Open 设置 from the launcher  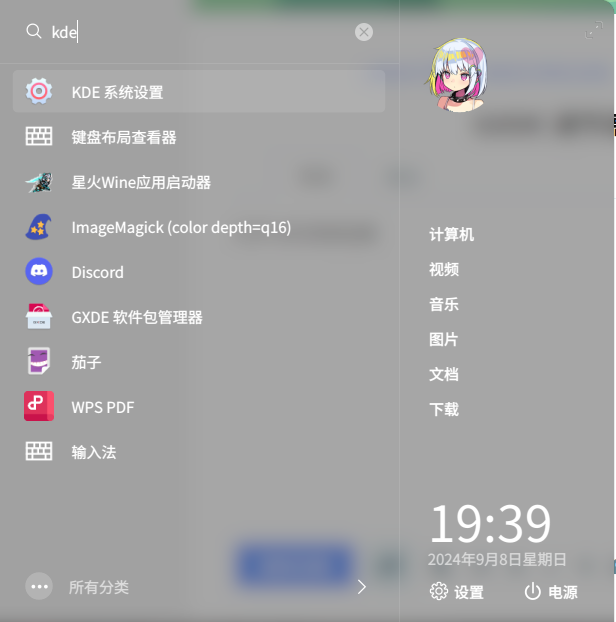coord(457,592)
